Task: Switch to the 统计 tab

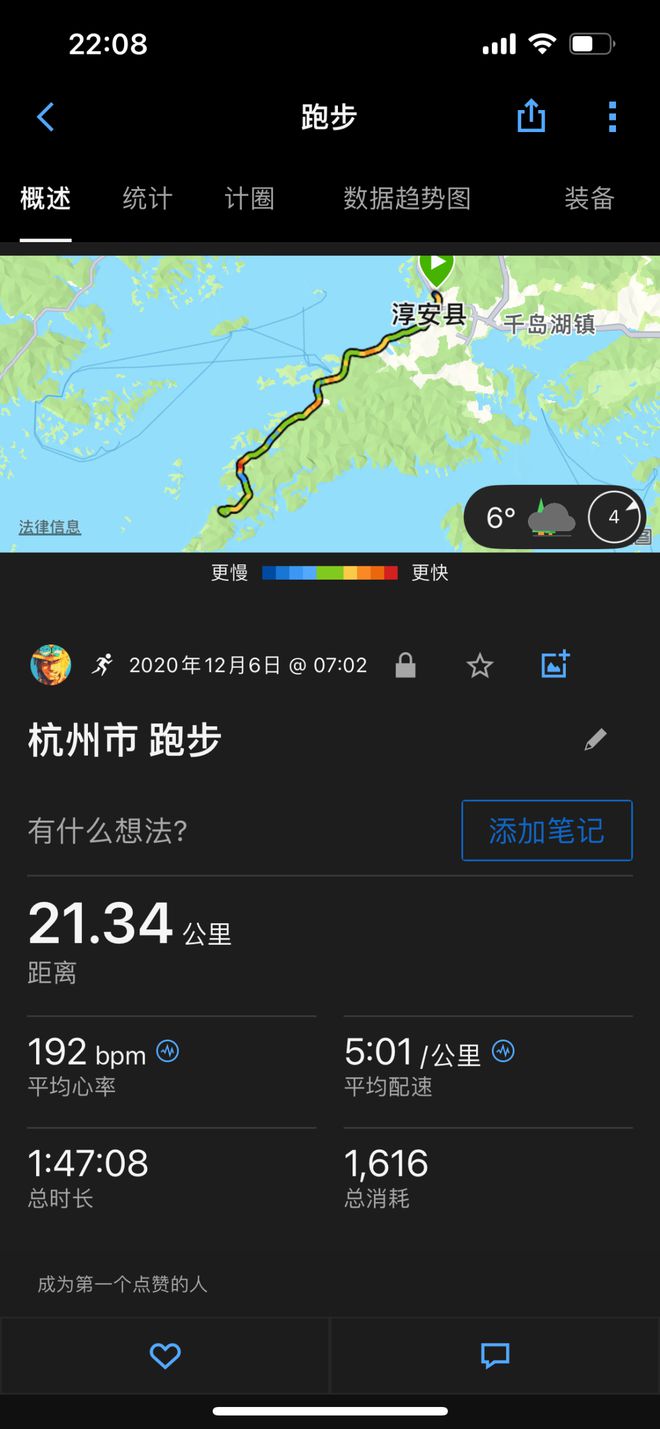Action: point(147,198)
